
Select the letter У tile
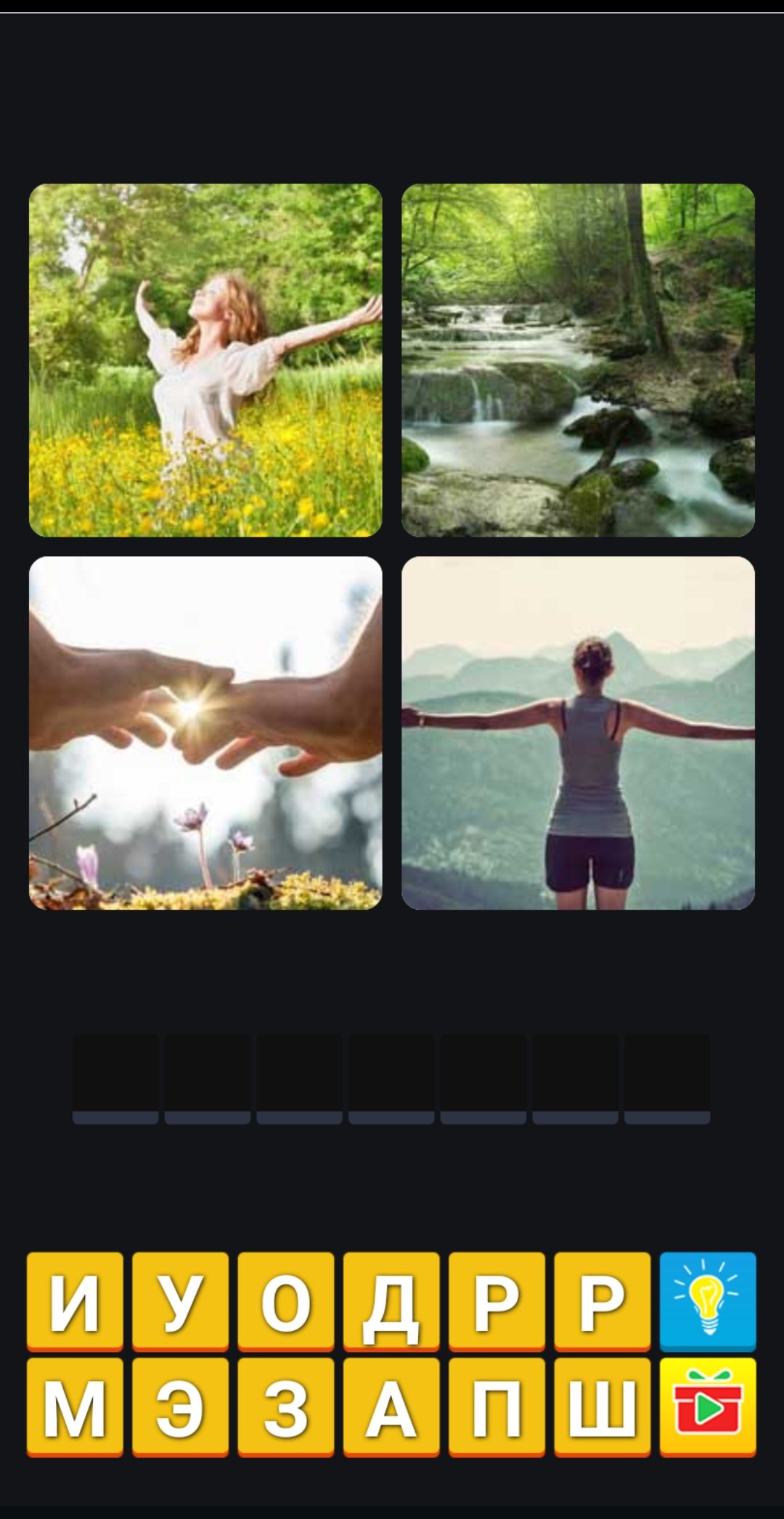point(180,1301)
